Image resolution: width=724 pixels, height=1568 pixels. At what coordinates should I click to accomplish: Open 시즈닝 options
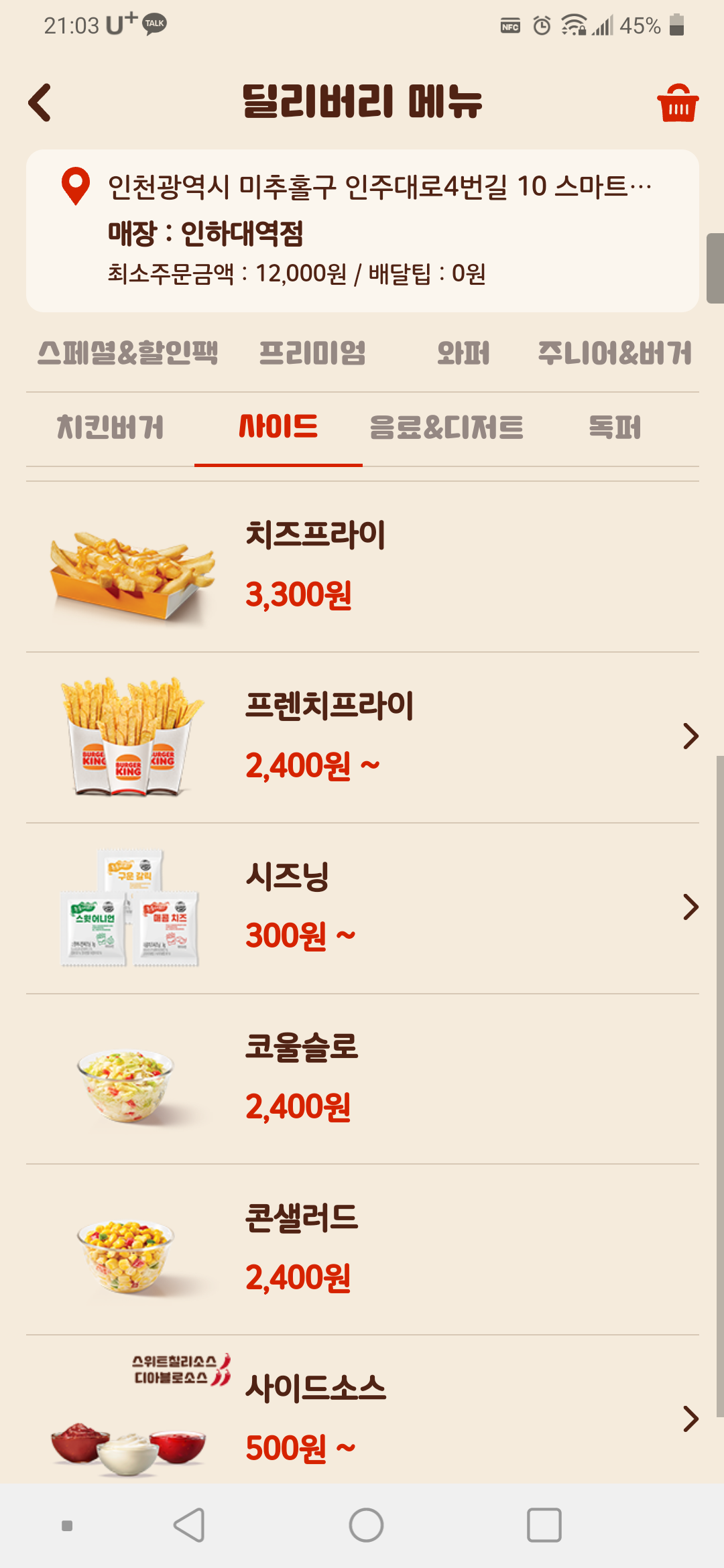pyautogui.click(x=362, y=908)
